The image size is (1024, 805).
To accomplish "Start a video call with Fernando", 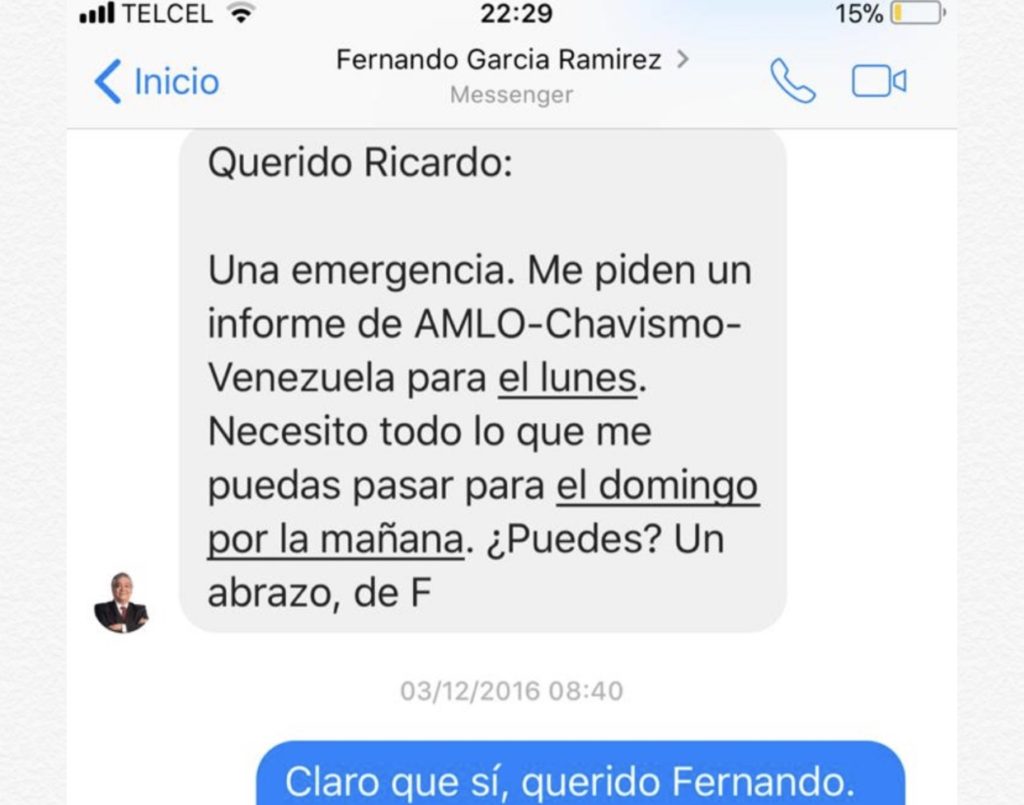I will pyautogui.click(x=879, y=81).
